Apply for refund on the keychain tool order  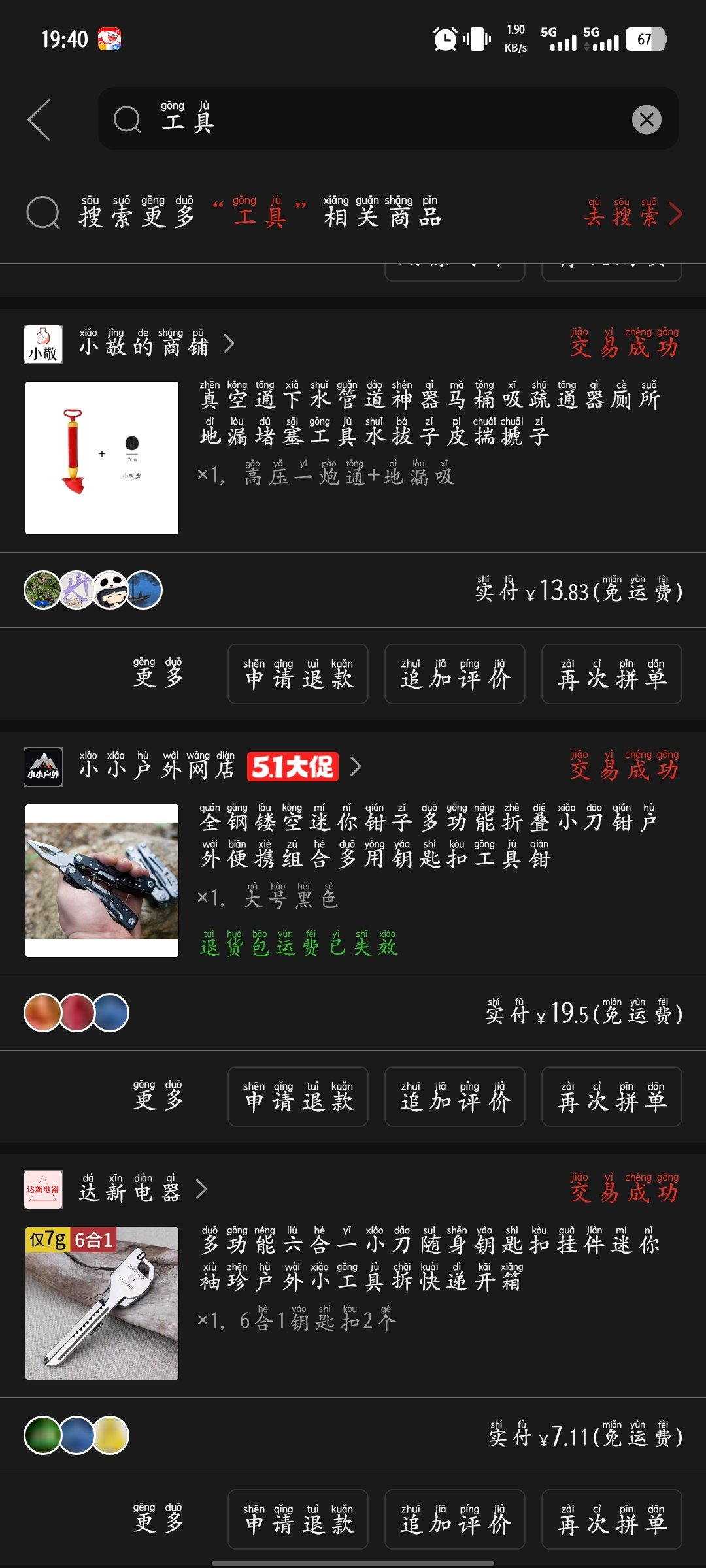[298, 1520]
